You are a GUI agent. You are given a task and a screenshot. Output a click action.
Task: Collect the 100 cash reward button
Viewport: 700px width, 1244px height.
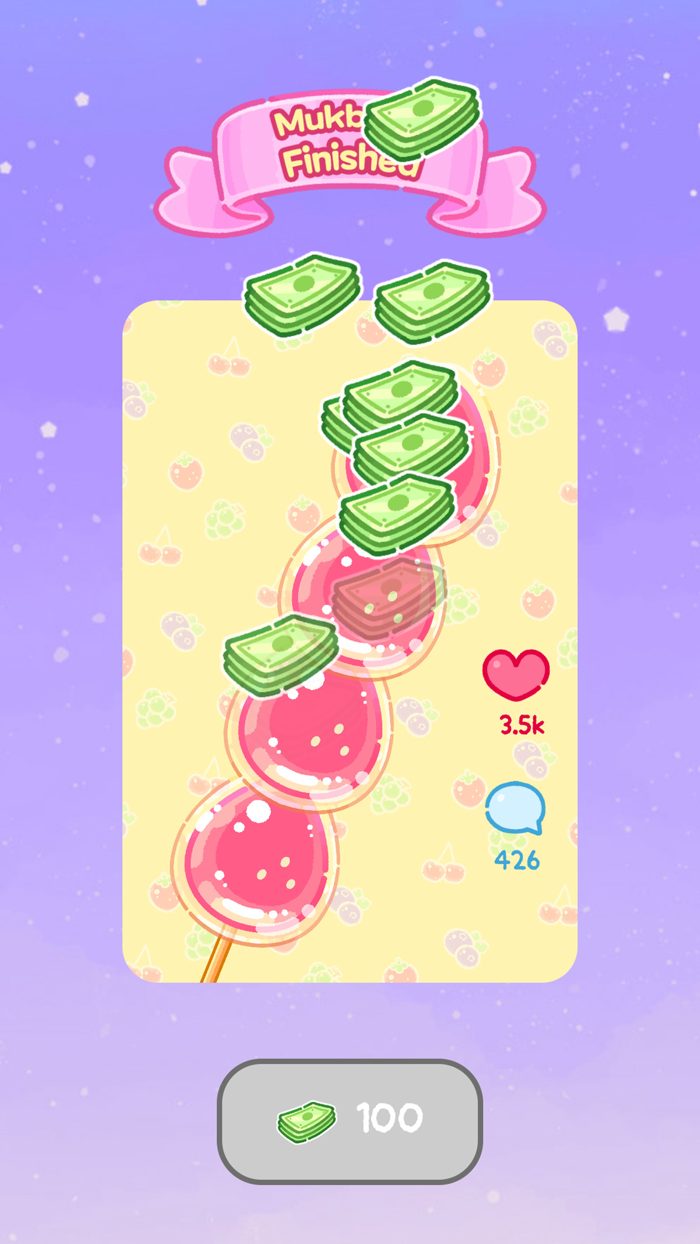point(350,1121)
